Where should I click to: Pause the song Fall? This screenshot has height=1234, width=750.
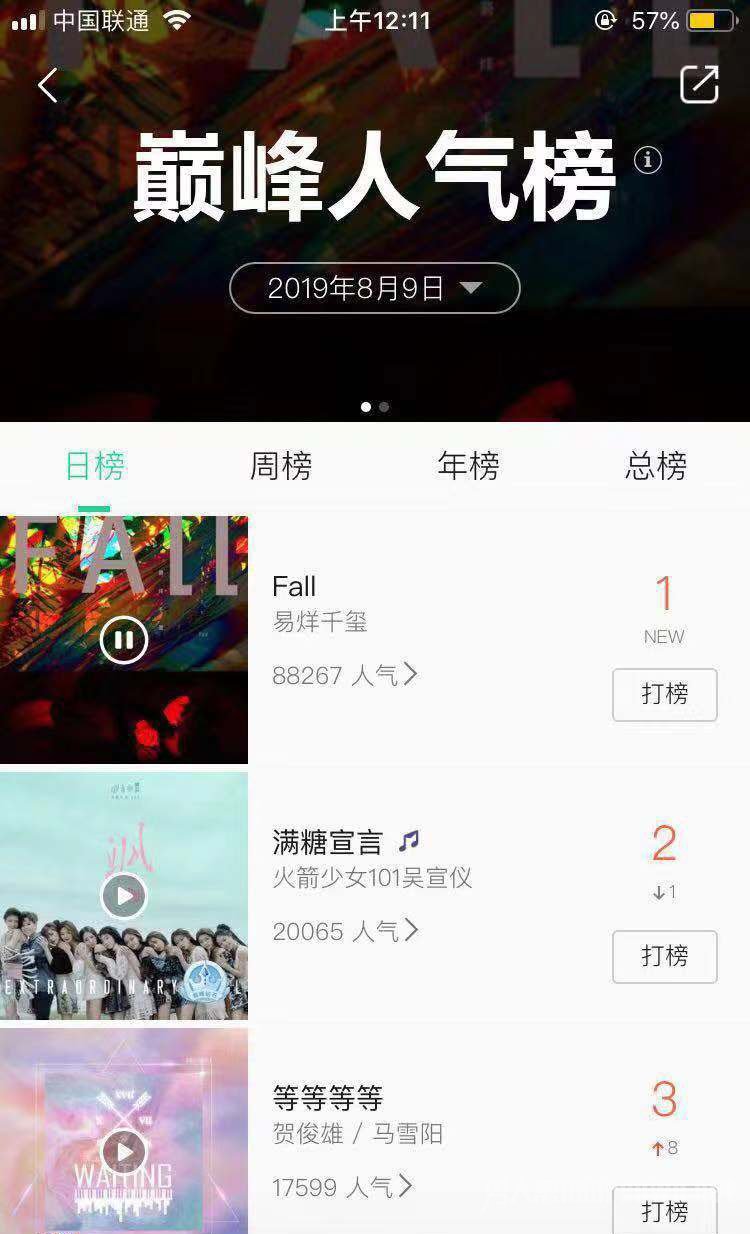[x=124, y=640]
